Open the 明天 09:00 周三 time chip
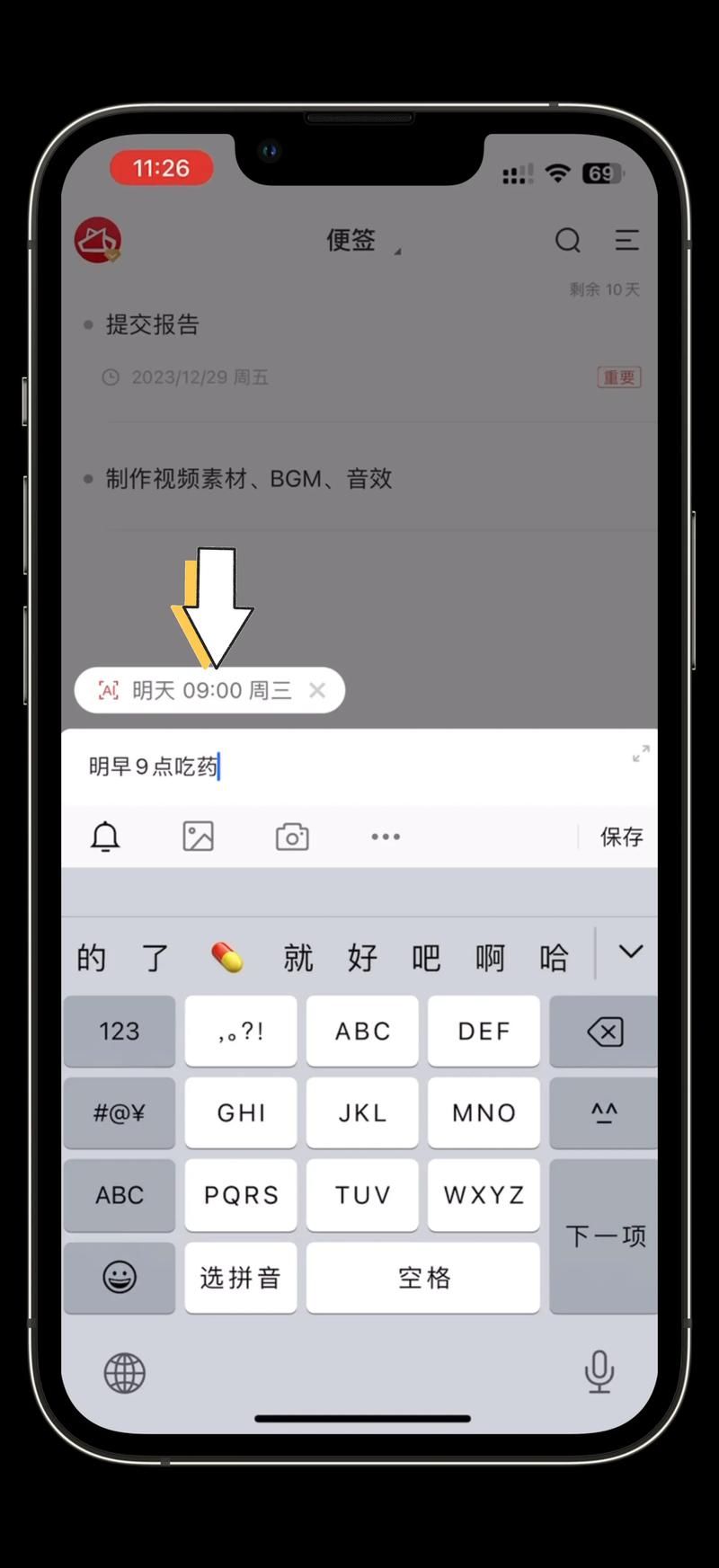This screenshot has height=1568, width=719. (211, 690)
